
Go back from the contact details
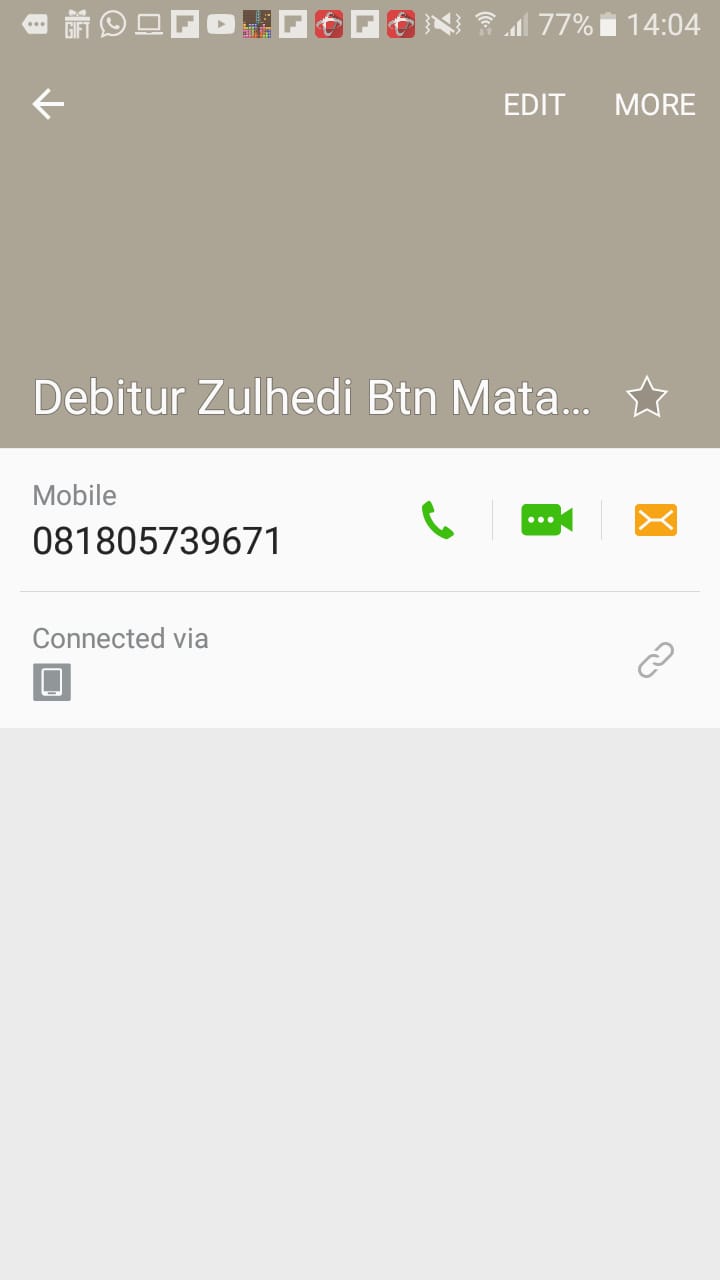48,104
